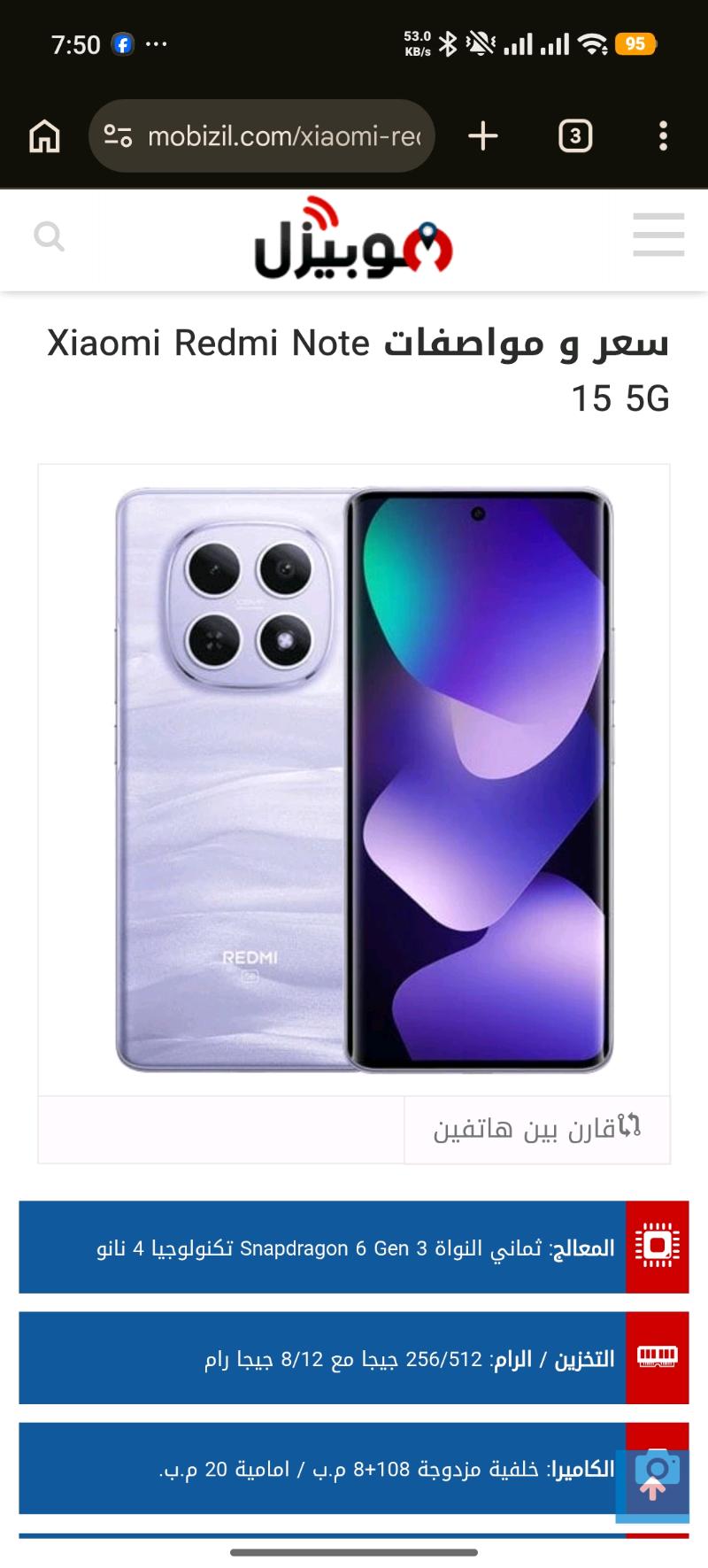Image resolution: width=708 pixels, height=1568 pixels.
Task: Open the browser home page
Action: point(44,136)
